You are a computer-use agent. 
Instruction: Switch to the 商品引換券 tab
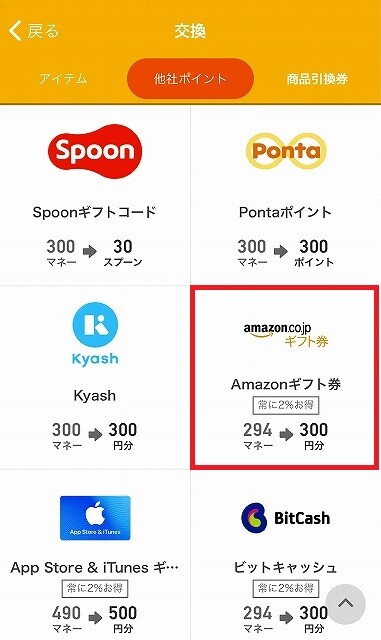(317, 78)
